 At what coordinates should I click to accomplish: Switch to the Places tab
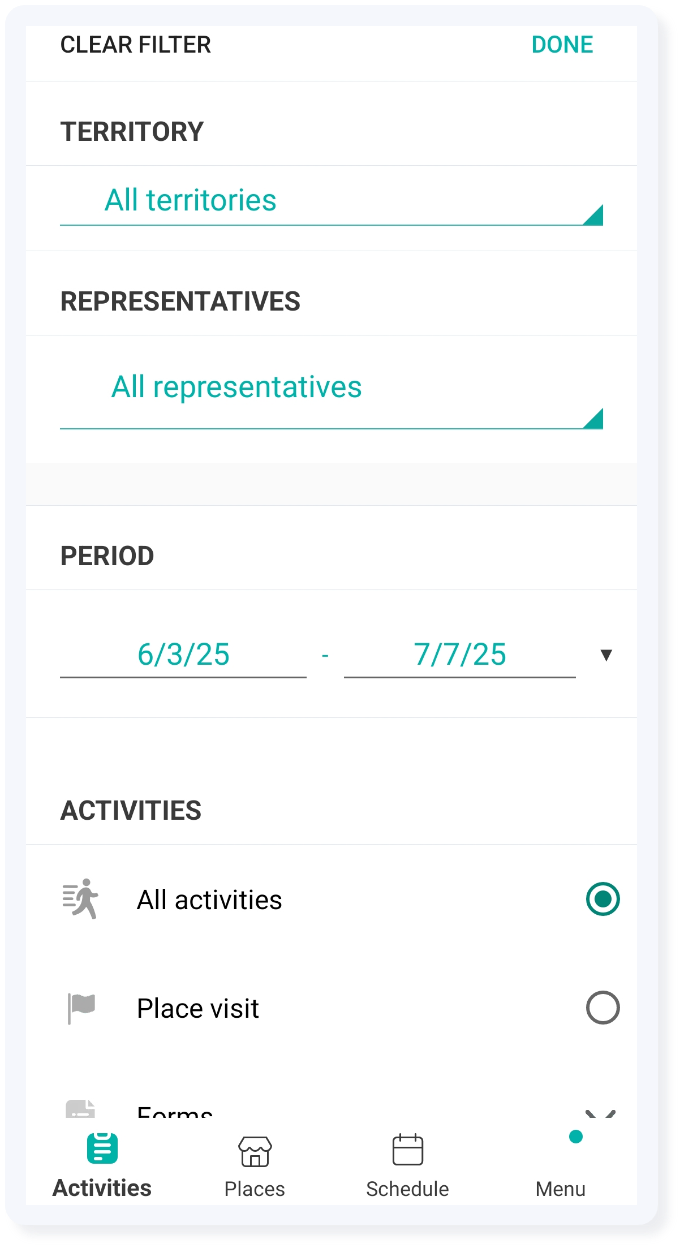(x=255, y=1166)
